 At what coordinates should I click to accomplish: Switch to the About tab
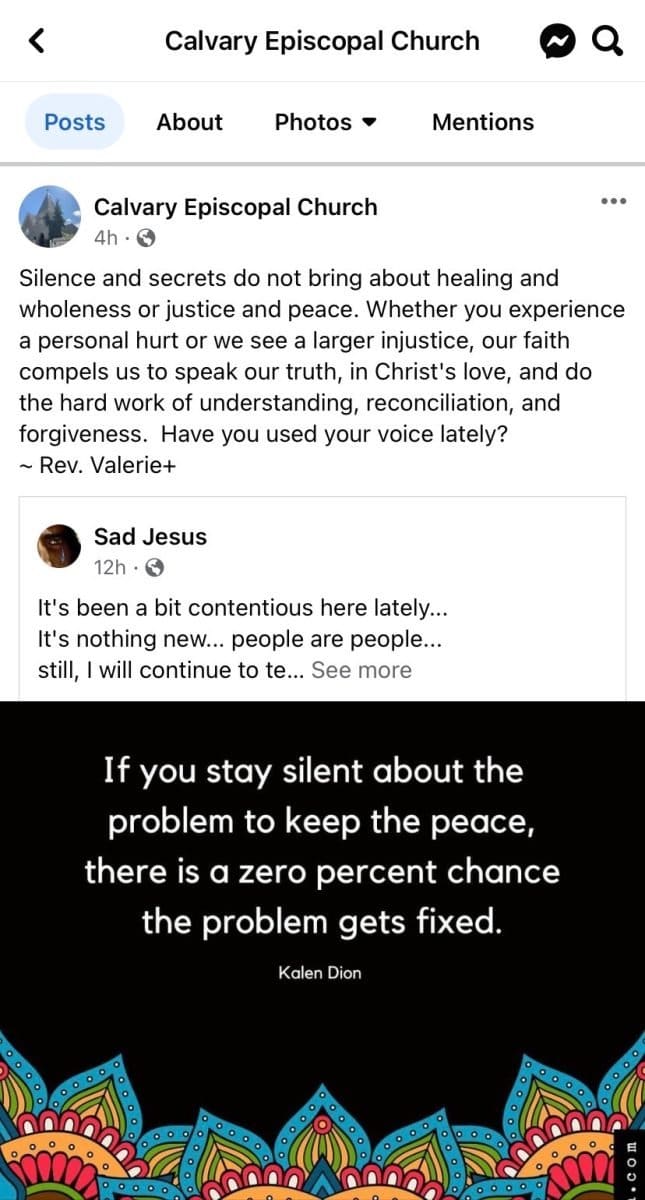pos(189,122)
